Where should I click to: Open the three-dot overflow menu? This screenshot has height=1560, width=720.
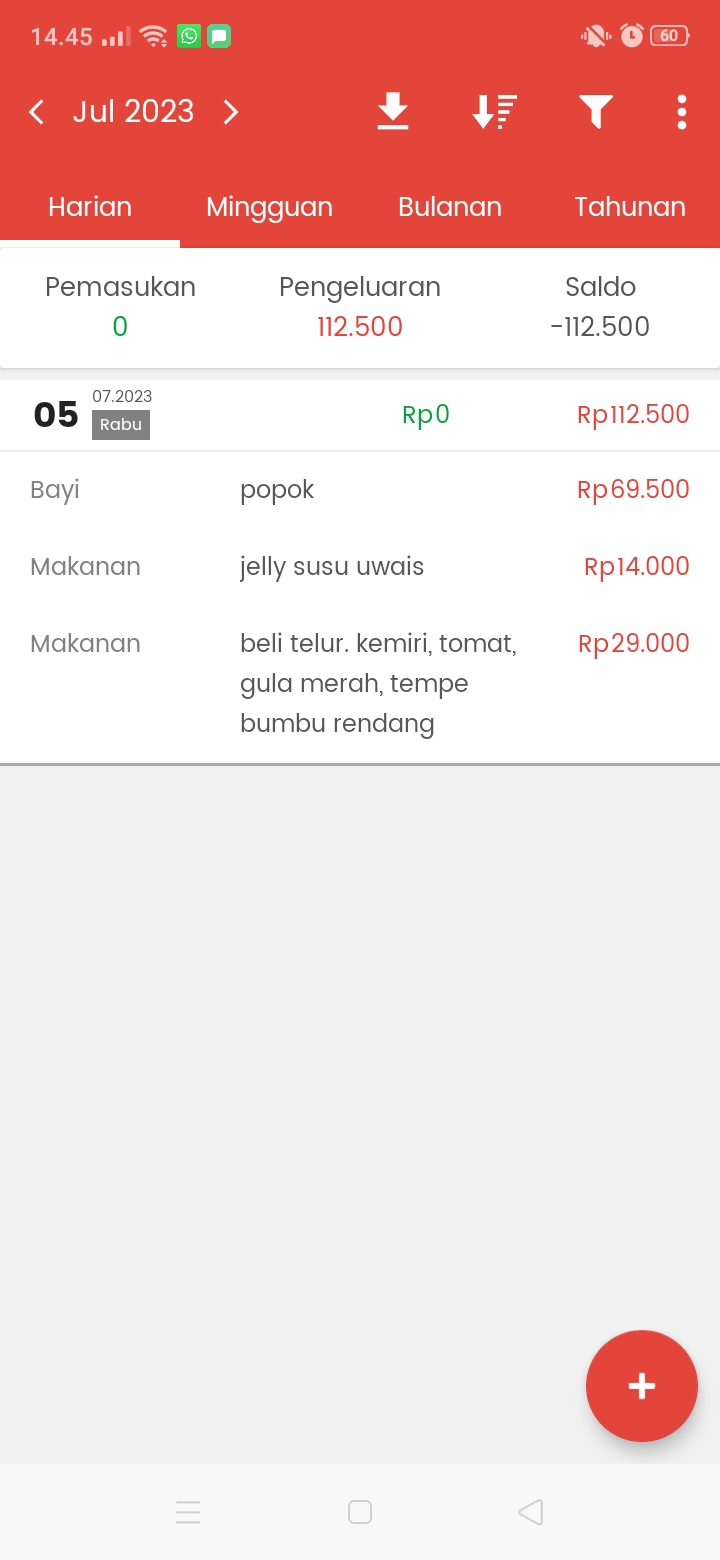(x=682, y=112)
